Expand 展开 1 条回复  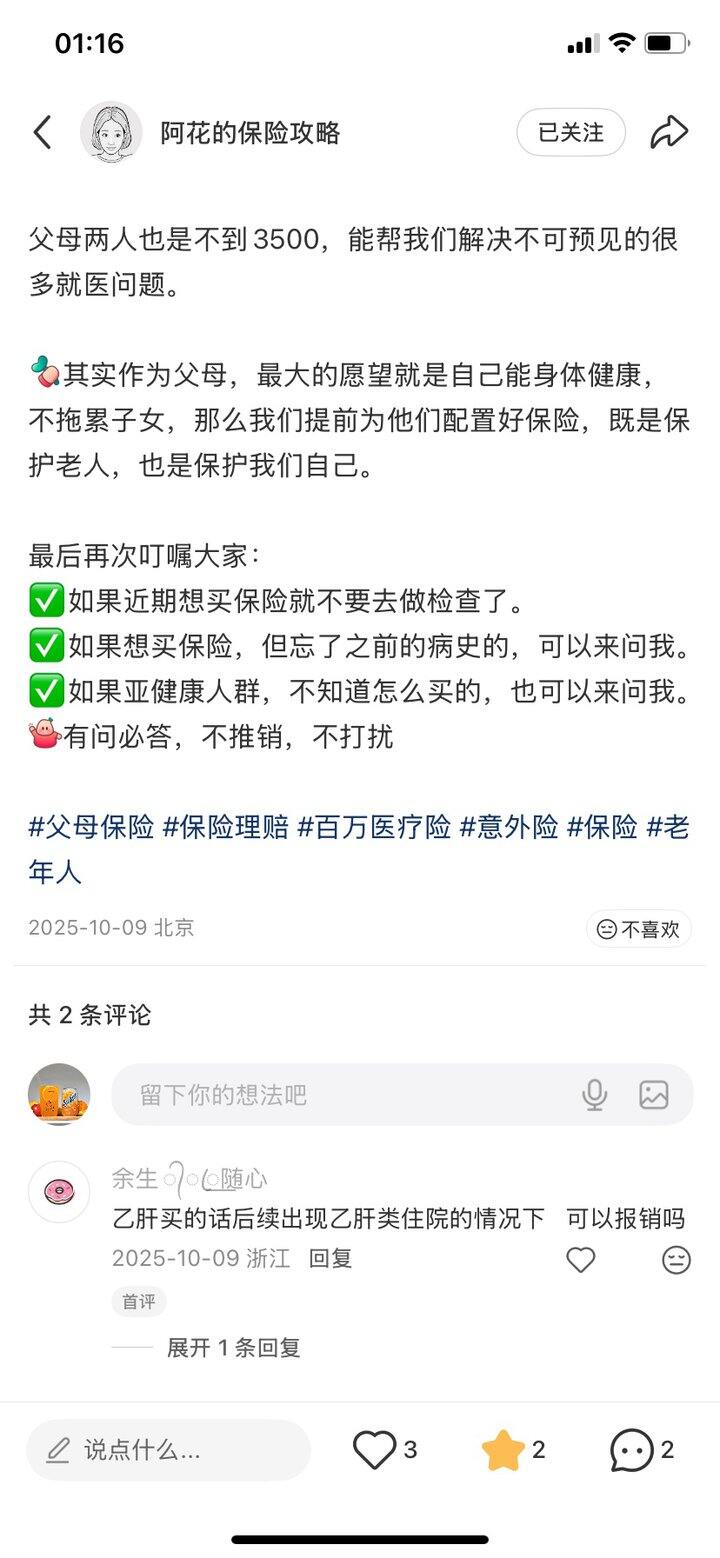pyautogui.click(x=233, y=1347)
